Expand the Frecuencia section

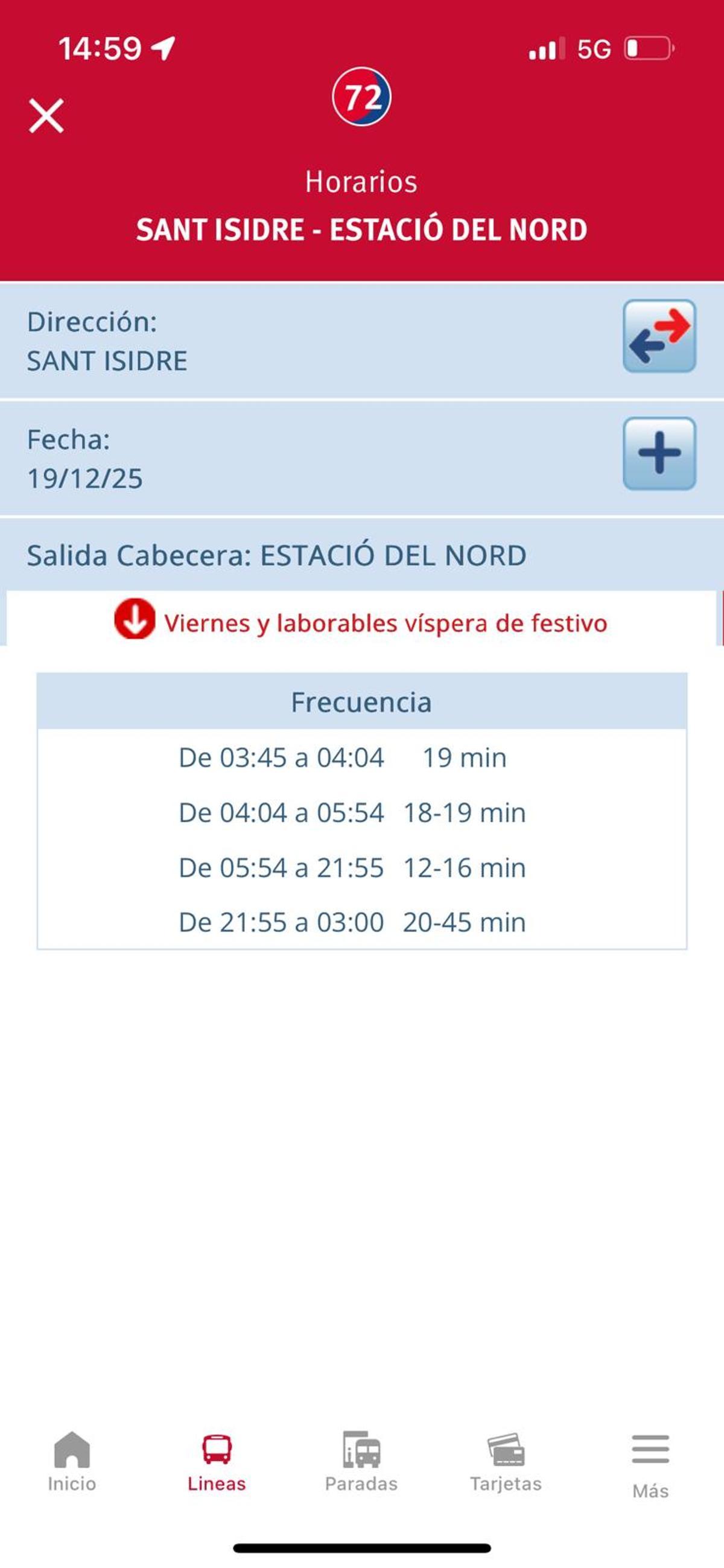pos(361,701)
